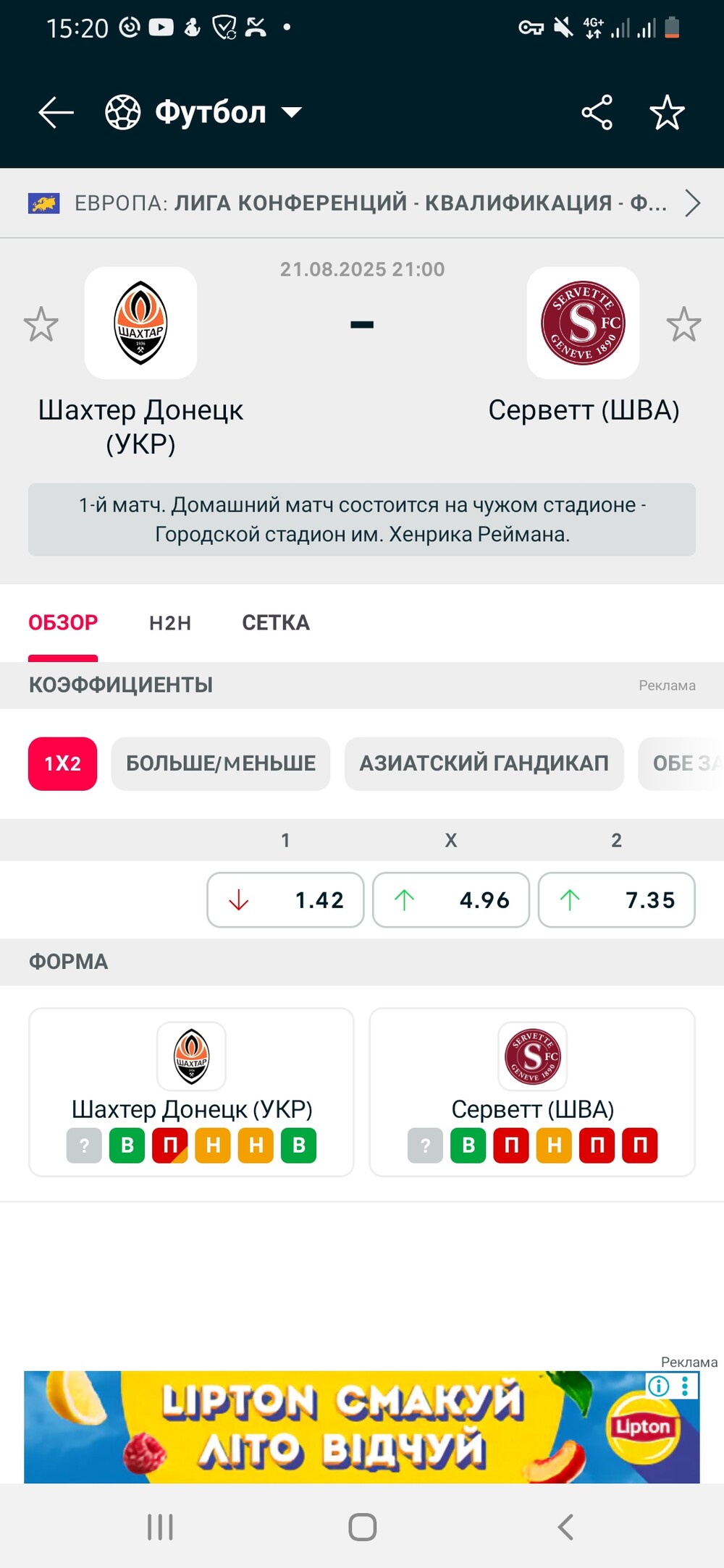
Task: Tap the 7.35 away win odds
Action: click(x=617, y=900)
